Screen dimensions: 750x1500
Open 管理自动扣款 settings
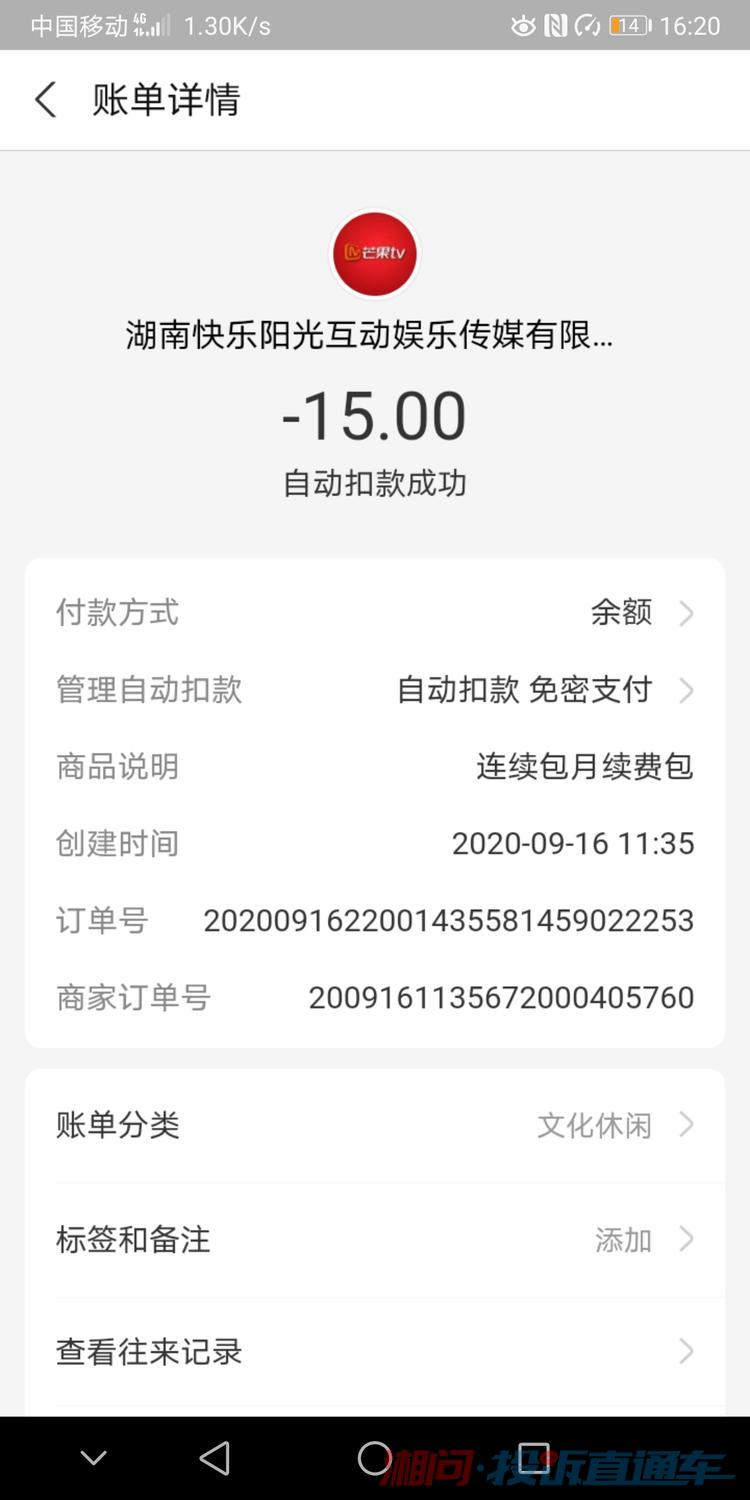pos(375,690)
